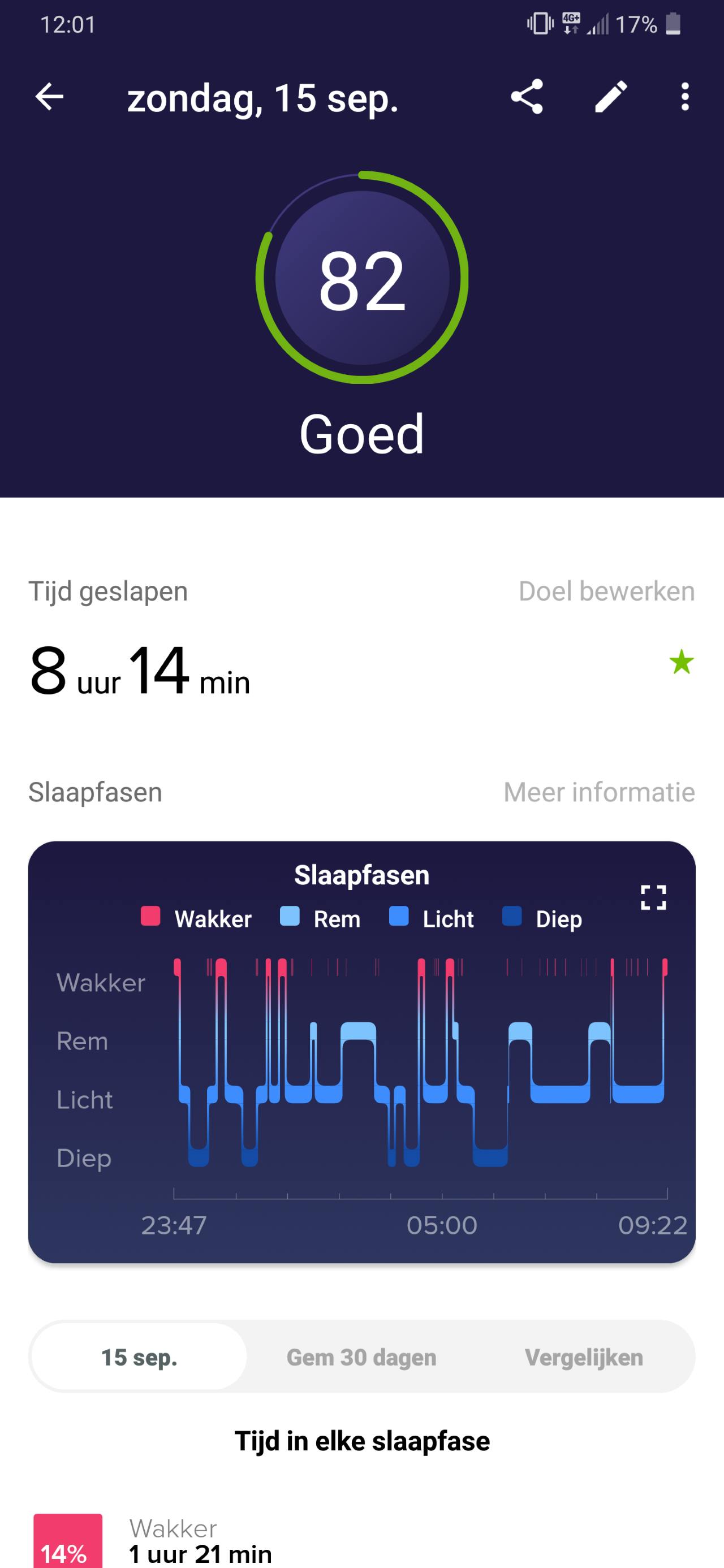Open Meer informatie about sleep stages
The image size is (724, 1568).
coord(599,792)
